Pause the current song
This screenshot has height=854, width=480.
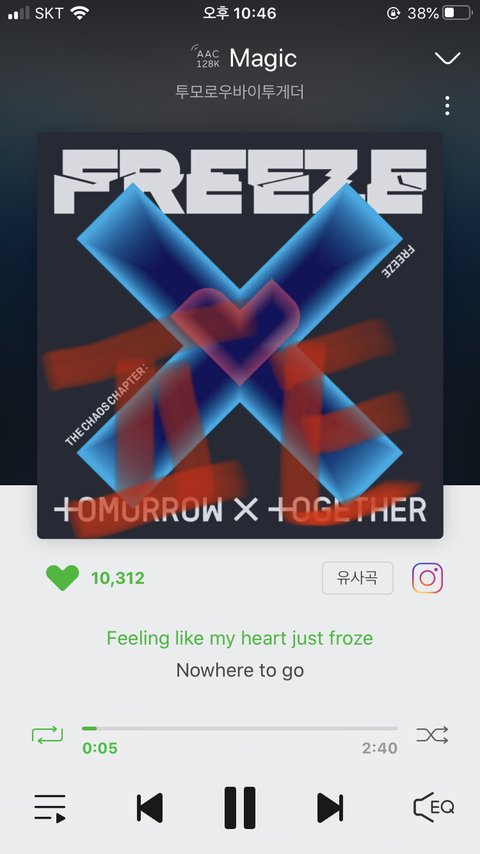pyautogui.click(x=240, y=808)
